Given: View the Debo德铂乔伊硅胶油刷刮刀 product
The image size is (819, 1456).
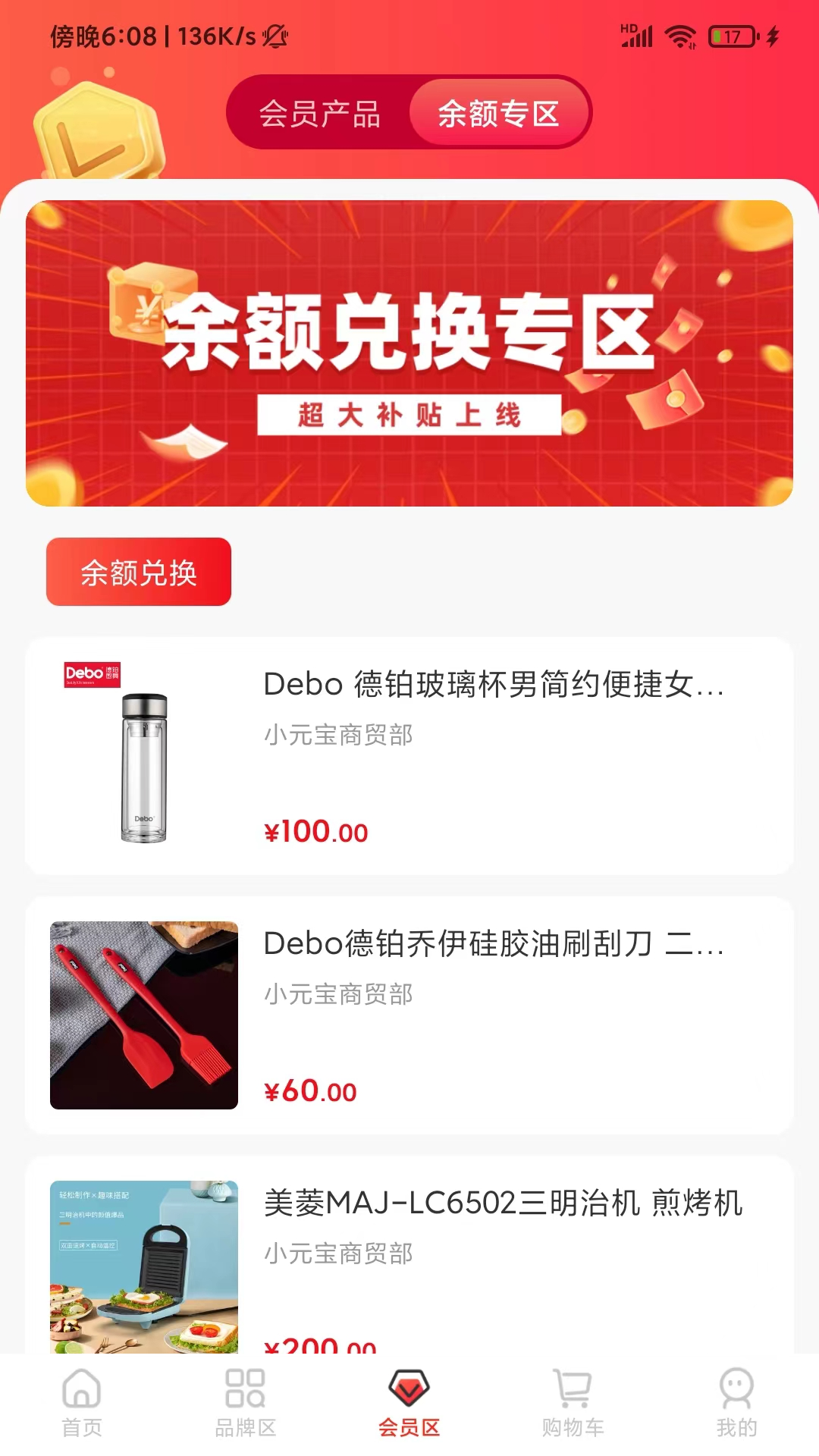Looking at the screenshot, I should click(409, 1015).
